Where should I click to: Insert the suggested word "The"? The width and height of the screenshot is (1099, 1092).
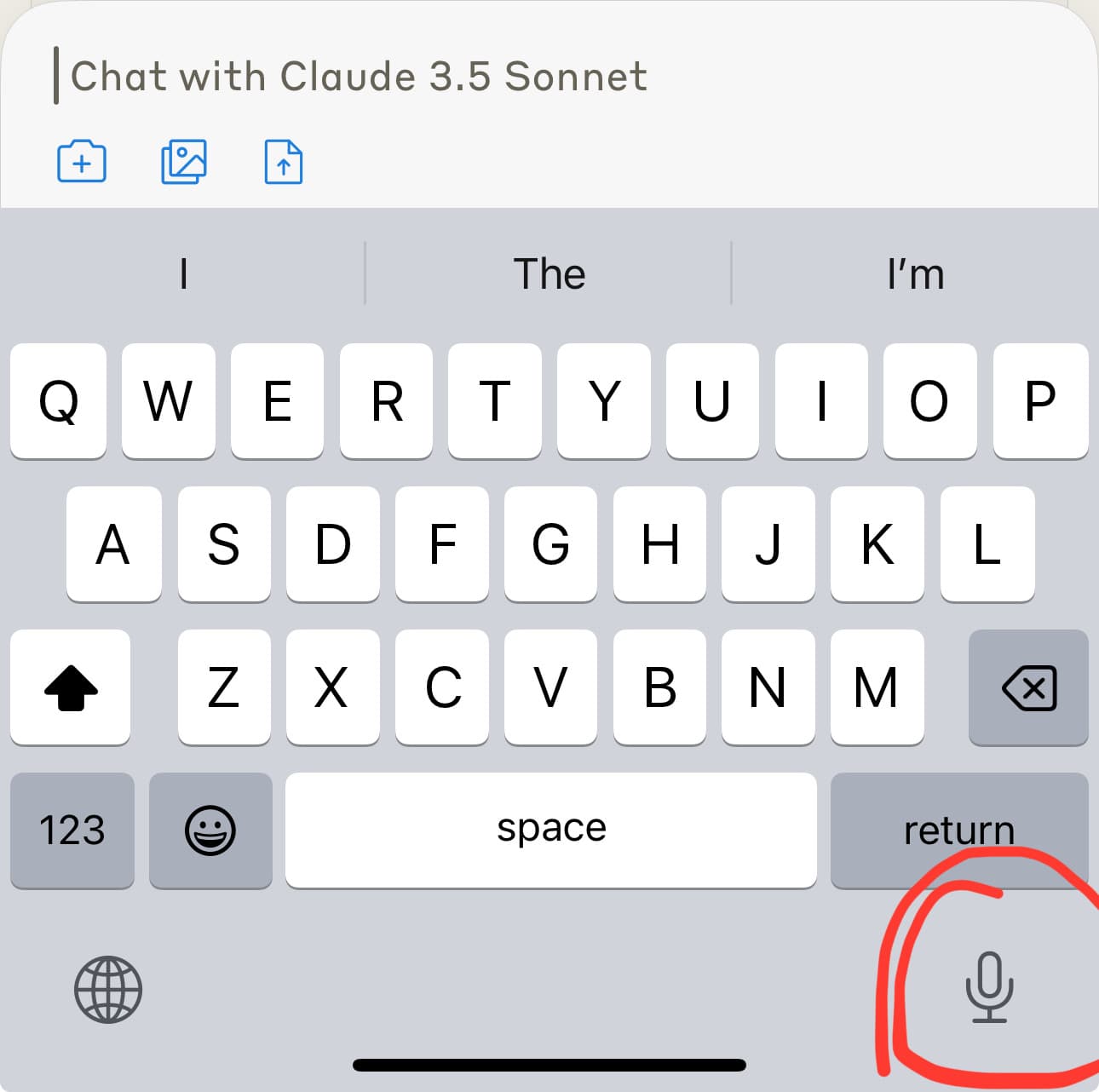pos(549,274)
